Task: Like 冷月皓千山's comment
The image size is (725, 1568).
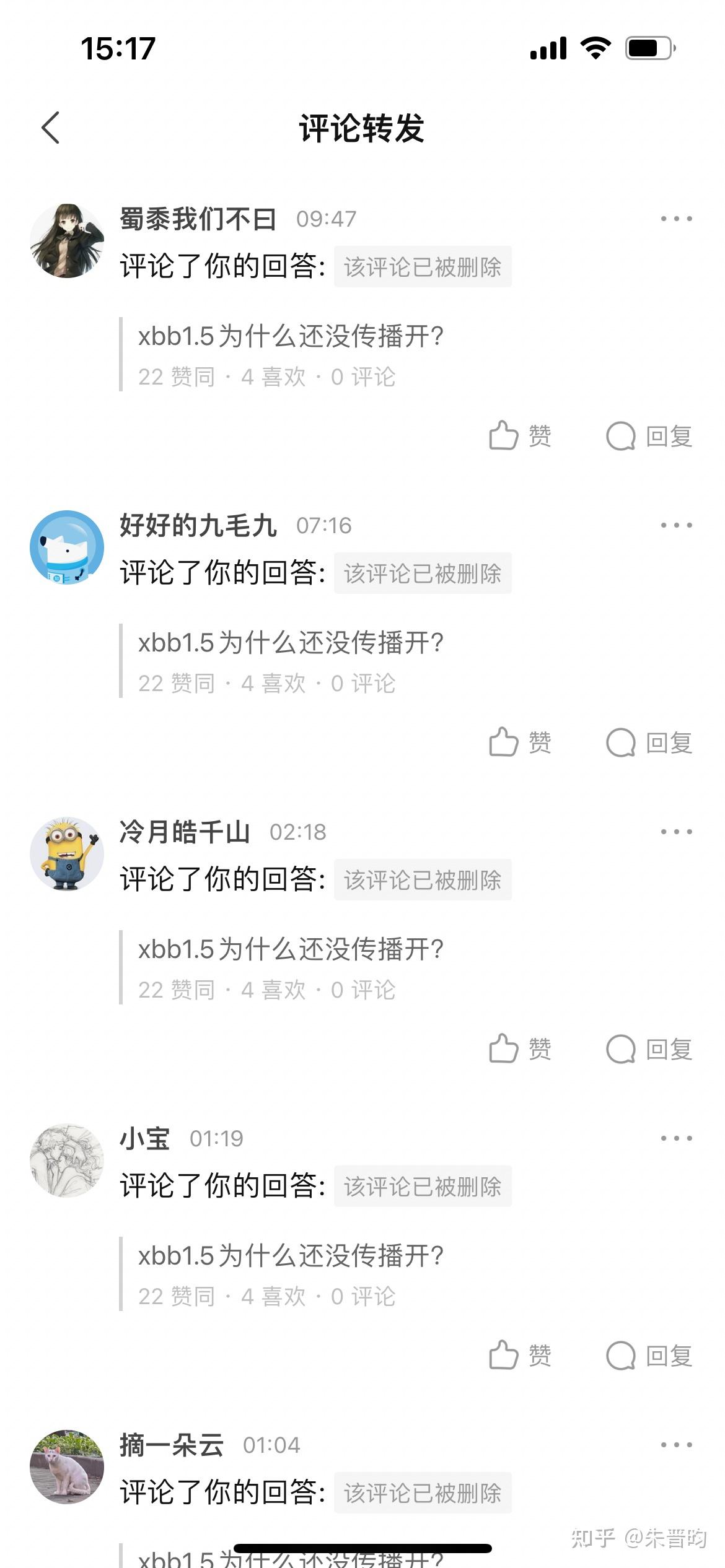Action: tap(520, 1049)
